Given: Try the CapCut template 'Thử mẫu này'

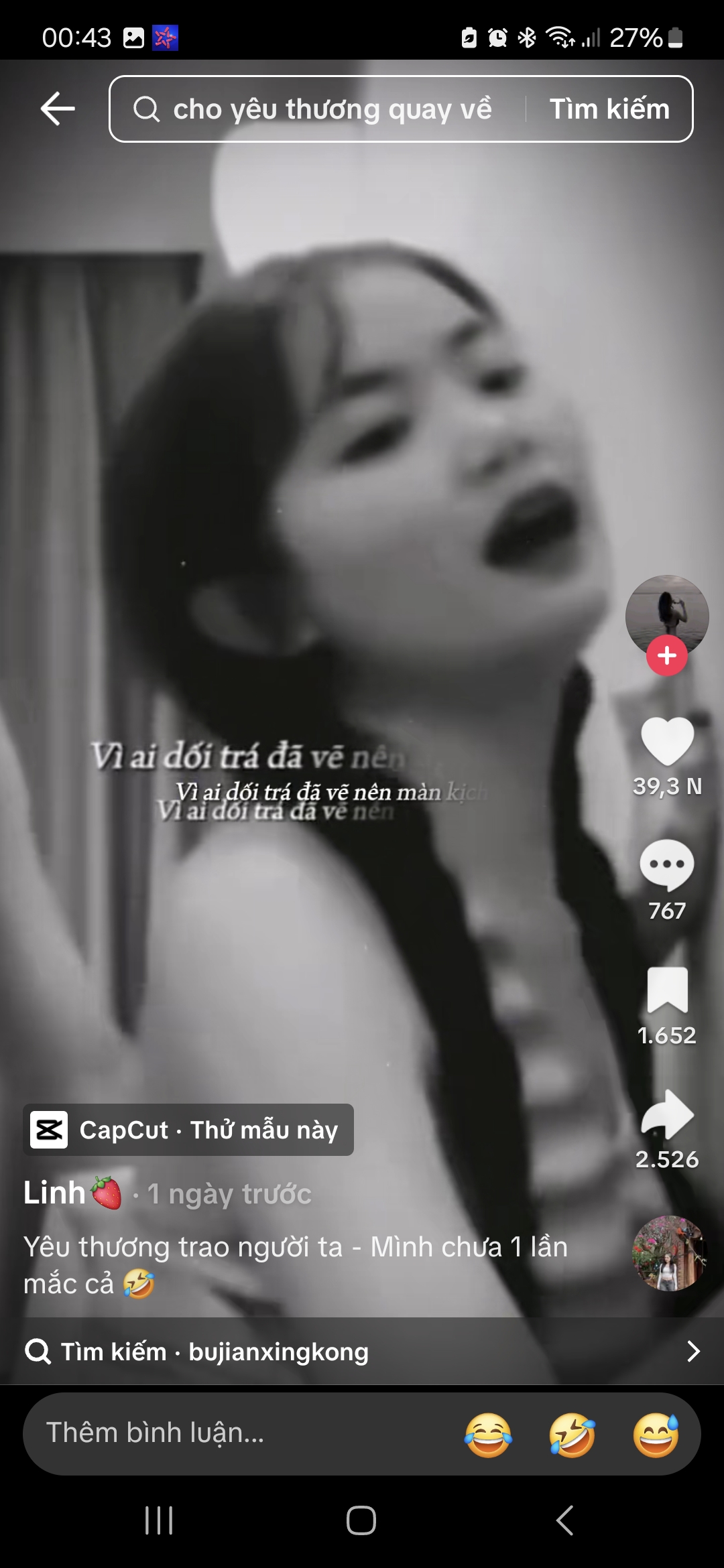Looking at the screenshot, I should pos(188,1130).
